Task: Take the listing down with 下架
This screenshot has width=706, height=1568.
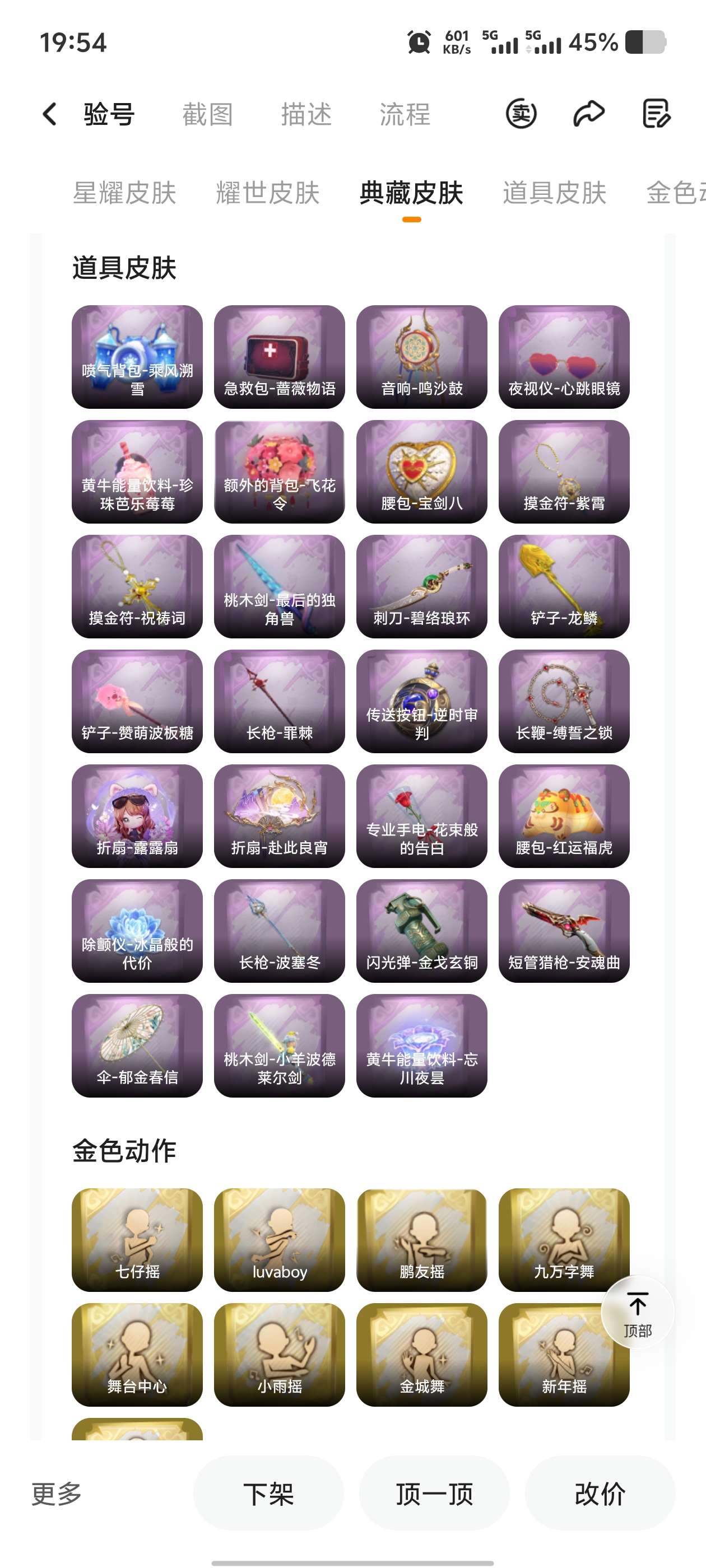Action: click(268, 1493)
